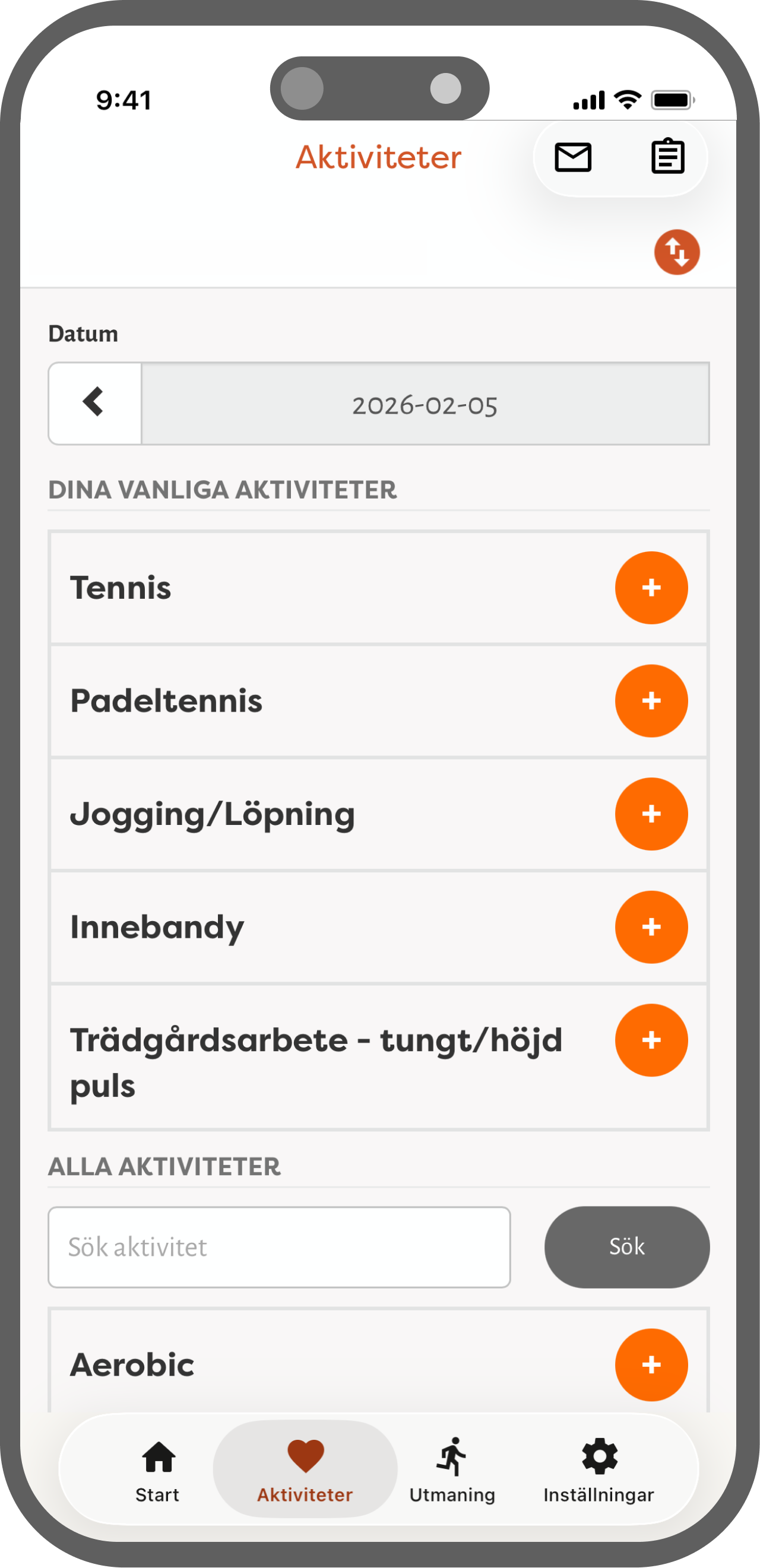The image size is (760, 1568).
Task: Switch to the Start tab
Action: 158,1471
